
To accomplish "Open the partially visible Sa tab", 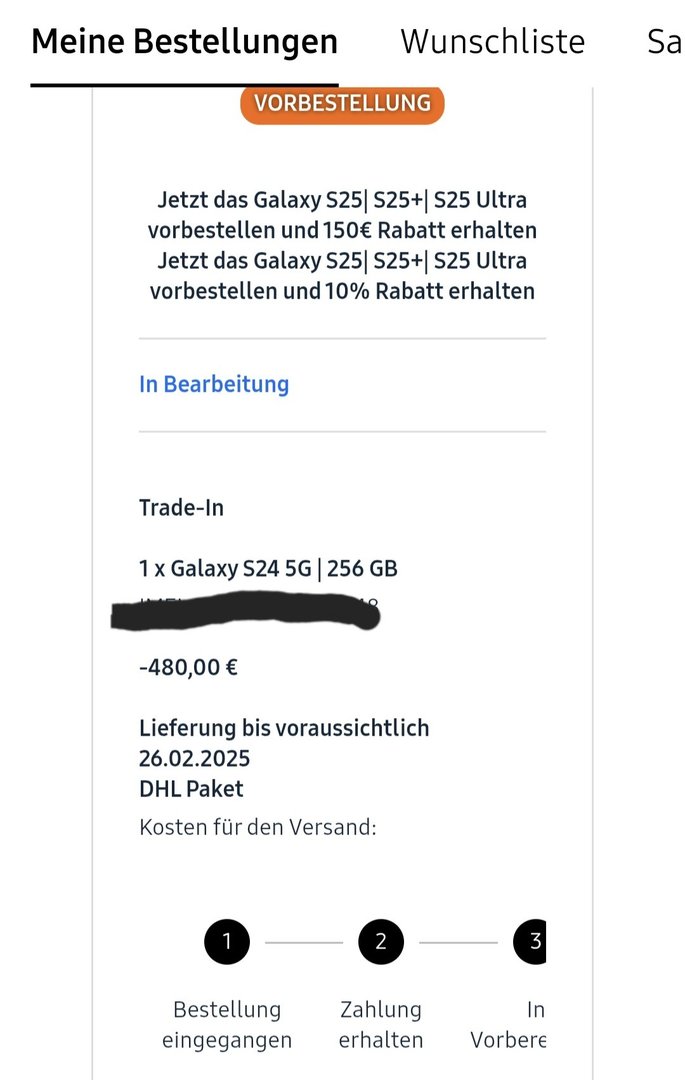I will [x=664, y=42].
